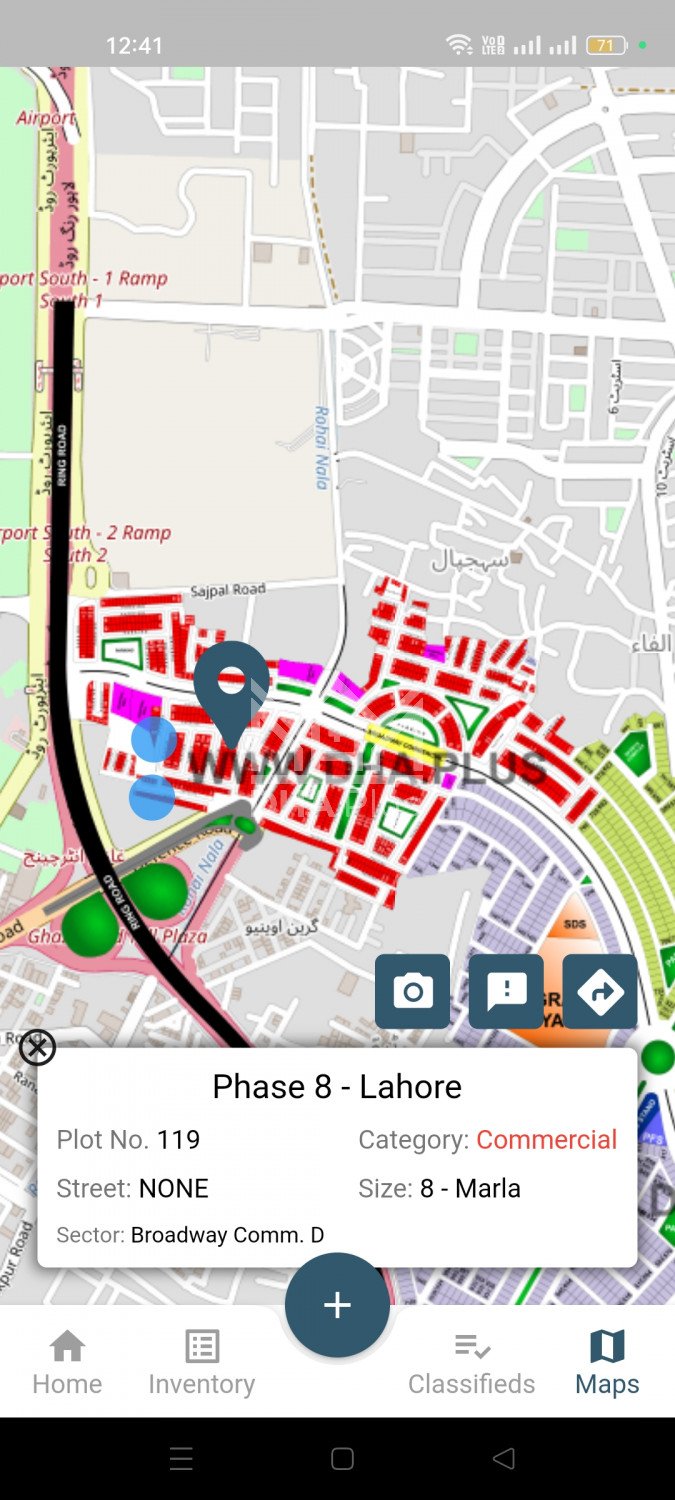Get directions to the plot
This screenshot has height=1500, width=675.
click(600, 991)
